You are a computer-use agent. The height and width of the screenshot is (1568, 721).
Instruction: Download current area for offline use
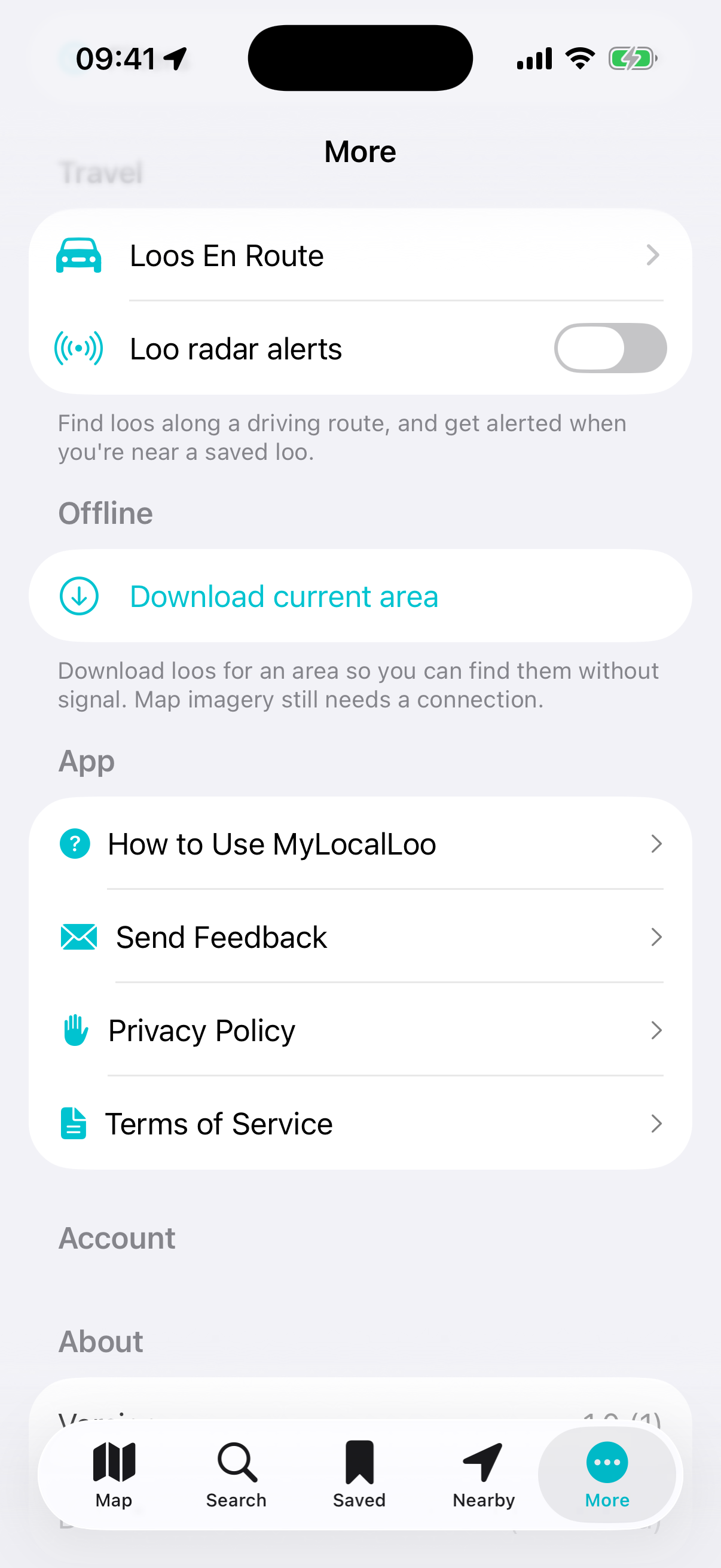click(360, 596)
